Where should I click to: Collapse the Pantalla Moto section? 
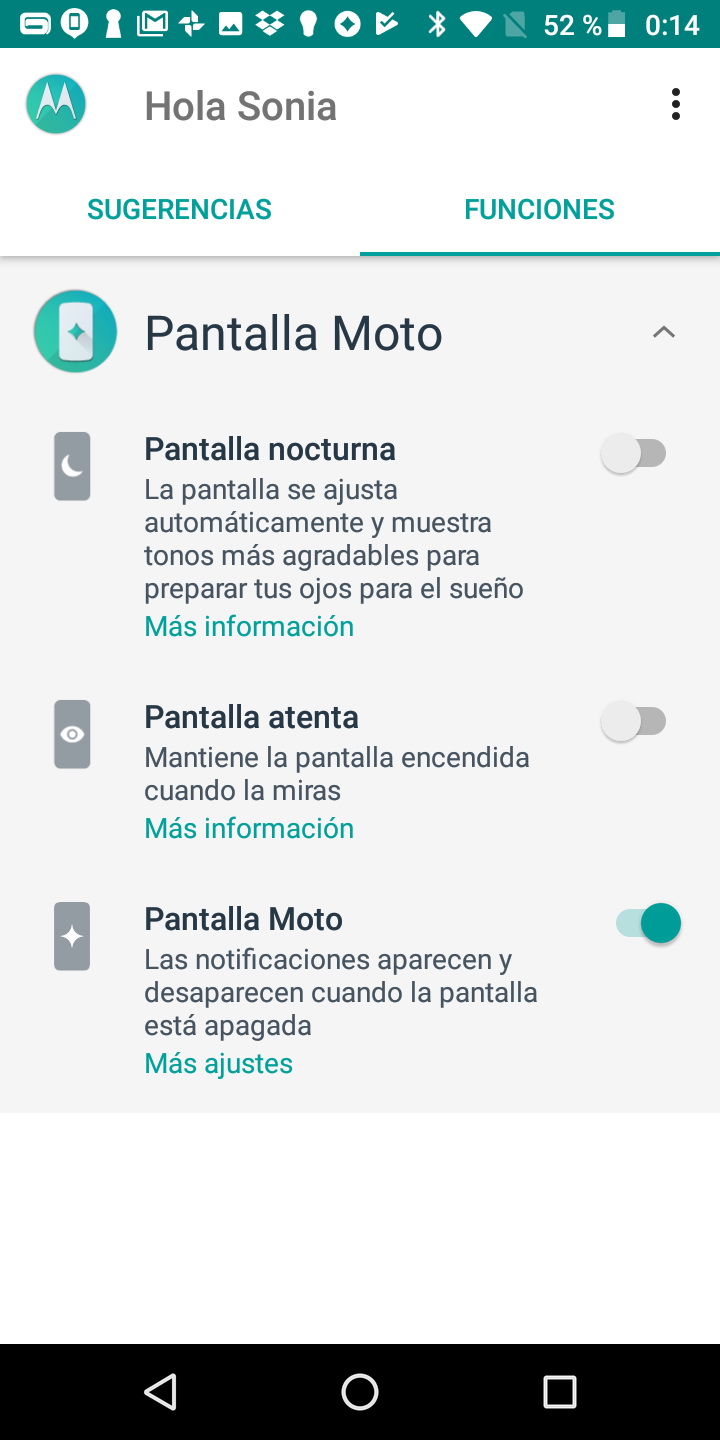coord(664,332)
